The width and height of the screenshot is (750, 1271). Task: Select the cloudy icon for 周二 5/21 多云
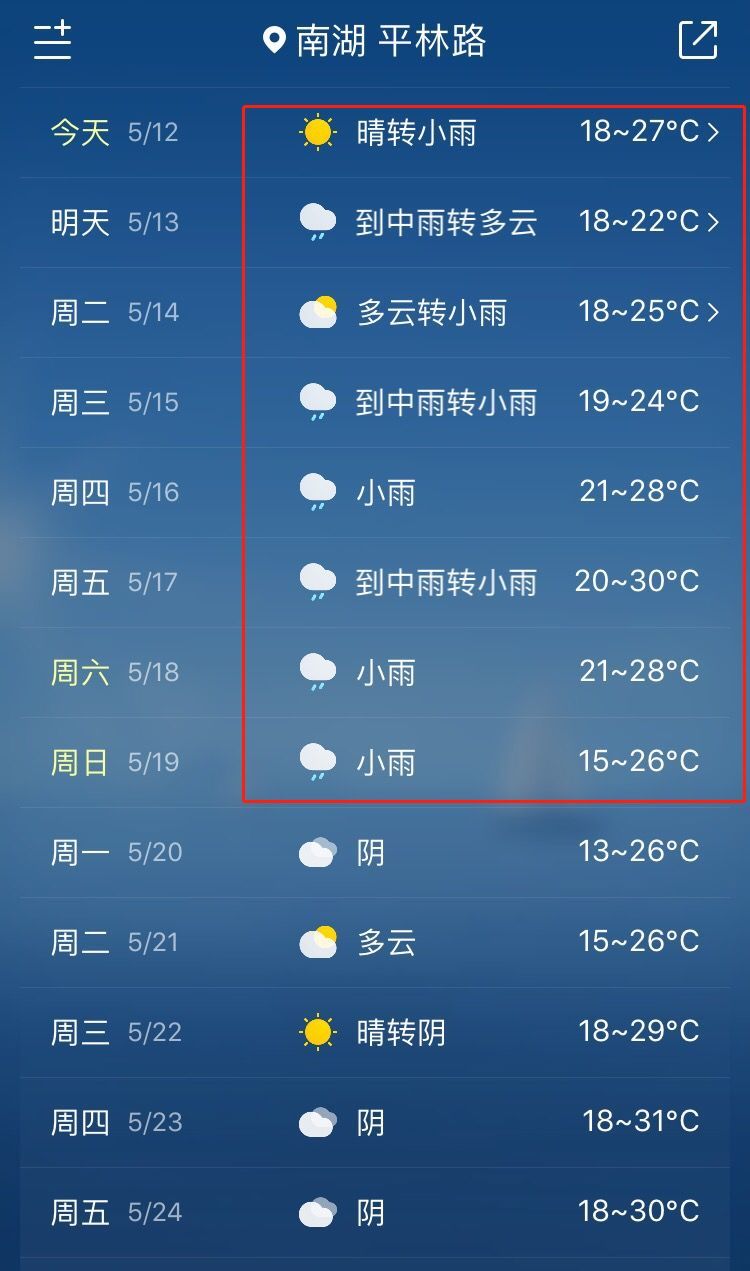(317, 941)
